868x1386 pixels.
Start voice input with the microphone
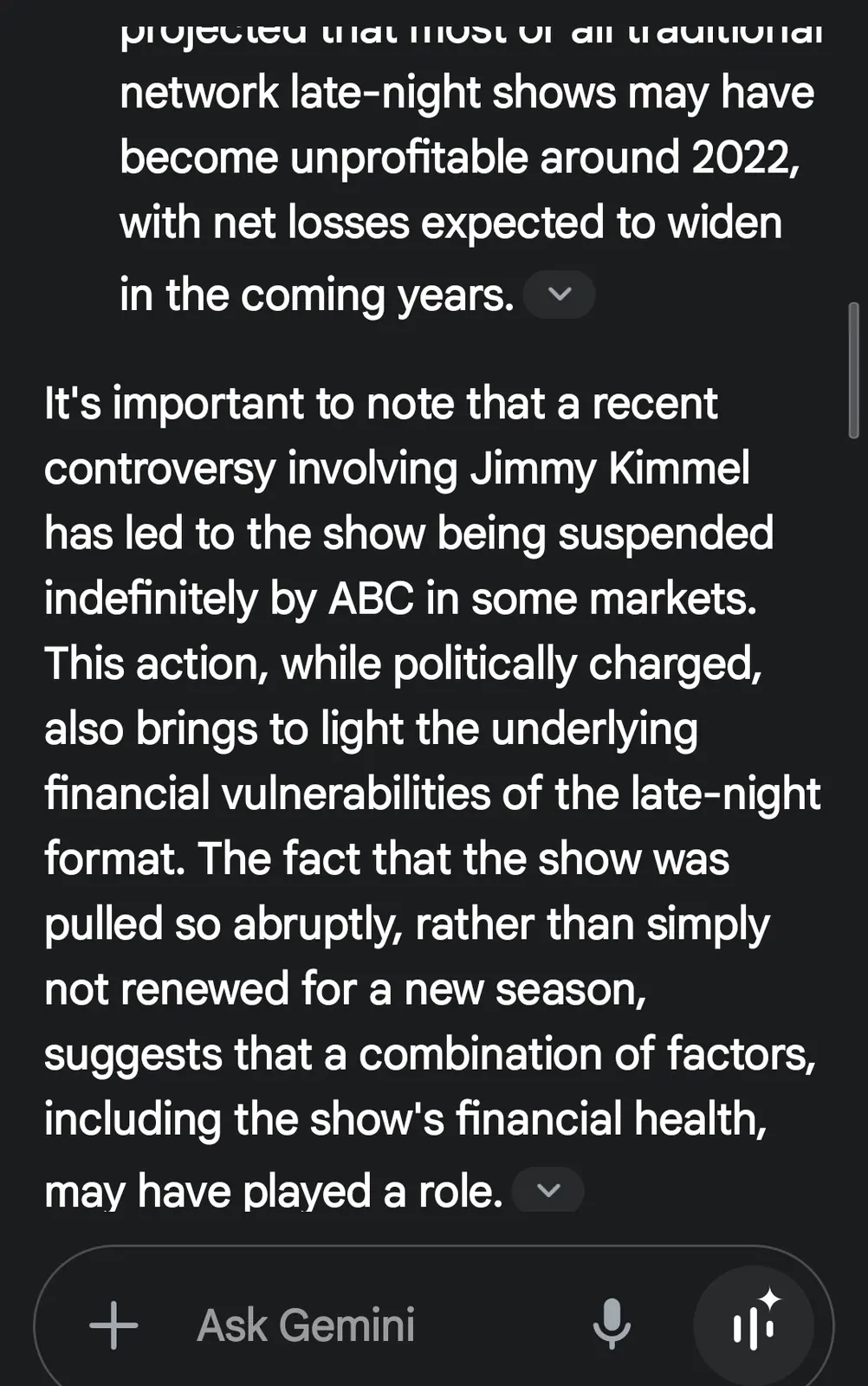tap(612, 1324)
